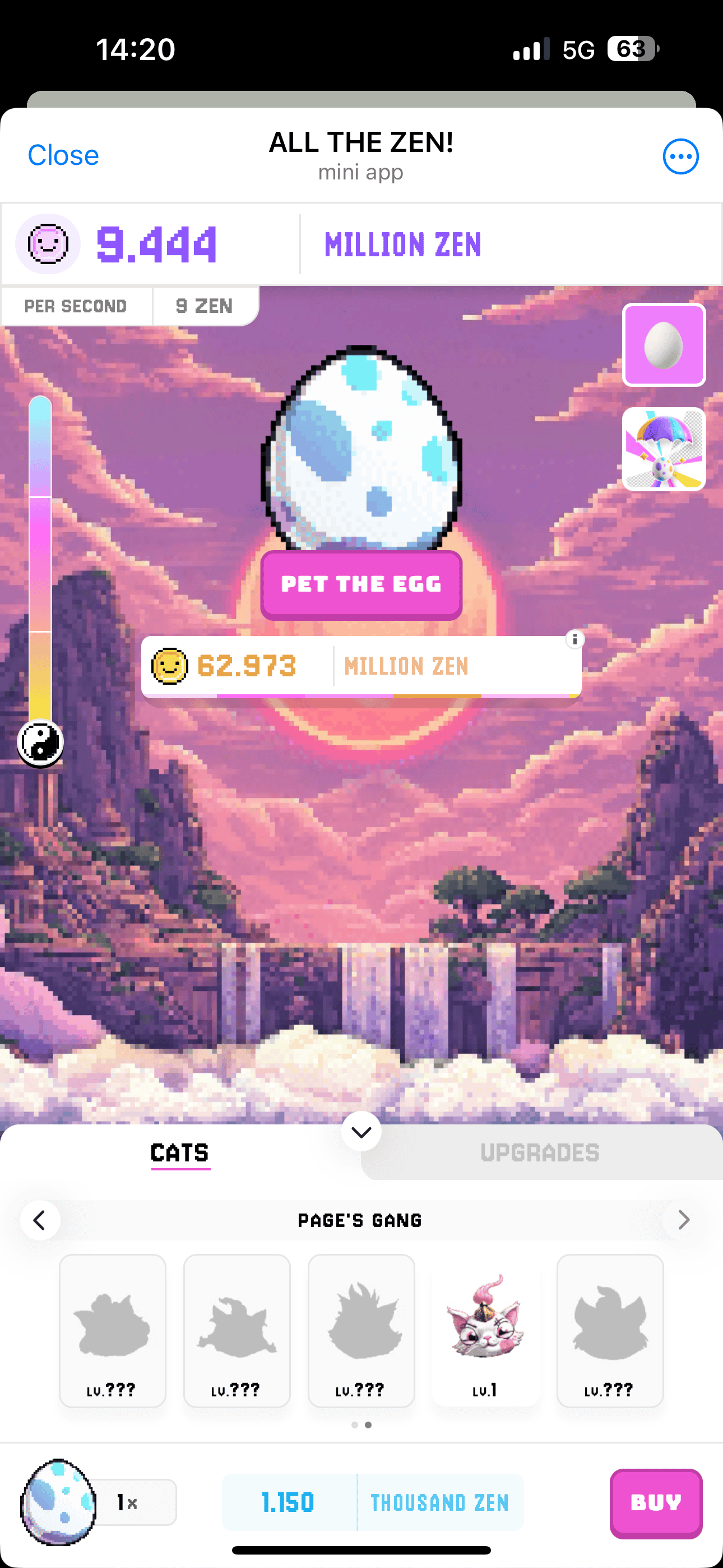Go to the previous cat gang
The height and width of the screenshot is (1568, 723).
click(x=40, y=1220)
